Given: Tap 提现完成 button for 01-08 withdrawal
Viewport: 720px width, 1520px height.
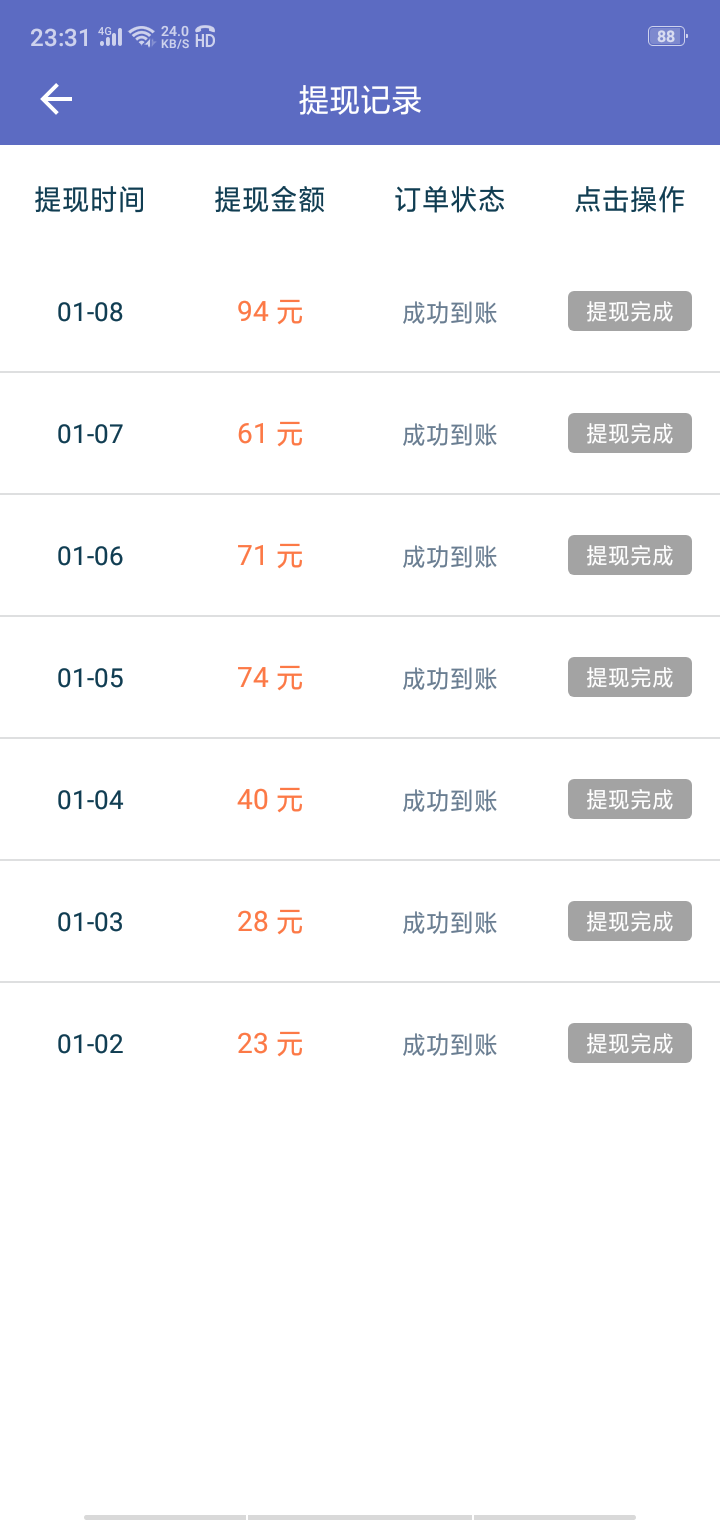Looking at the screenshot, I should [630, 311].
